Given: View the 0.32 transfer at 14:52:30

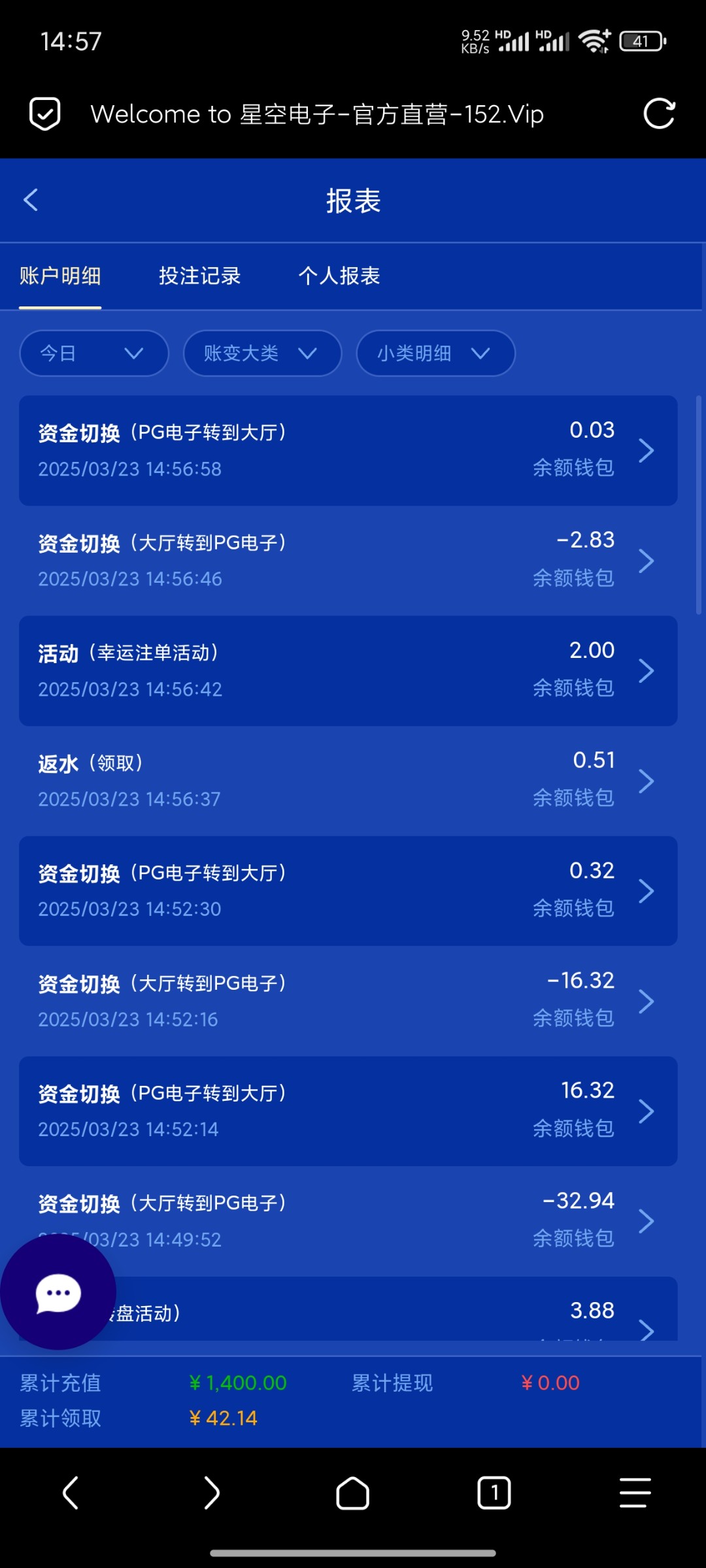Looking at the screenshot, I should [348, 891].
